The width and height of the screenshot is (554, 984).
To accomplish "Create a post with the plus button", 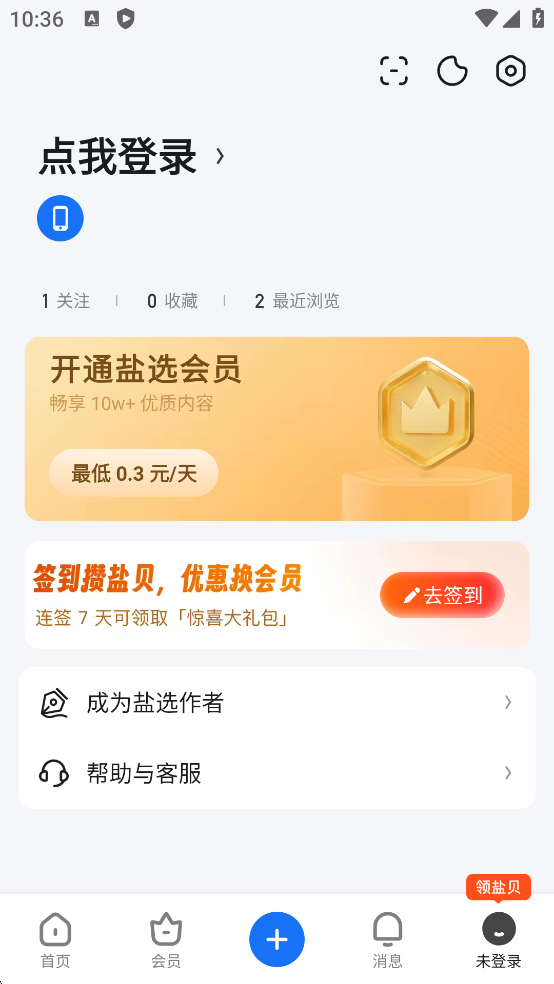I will [x=277, y=939].
